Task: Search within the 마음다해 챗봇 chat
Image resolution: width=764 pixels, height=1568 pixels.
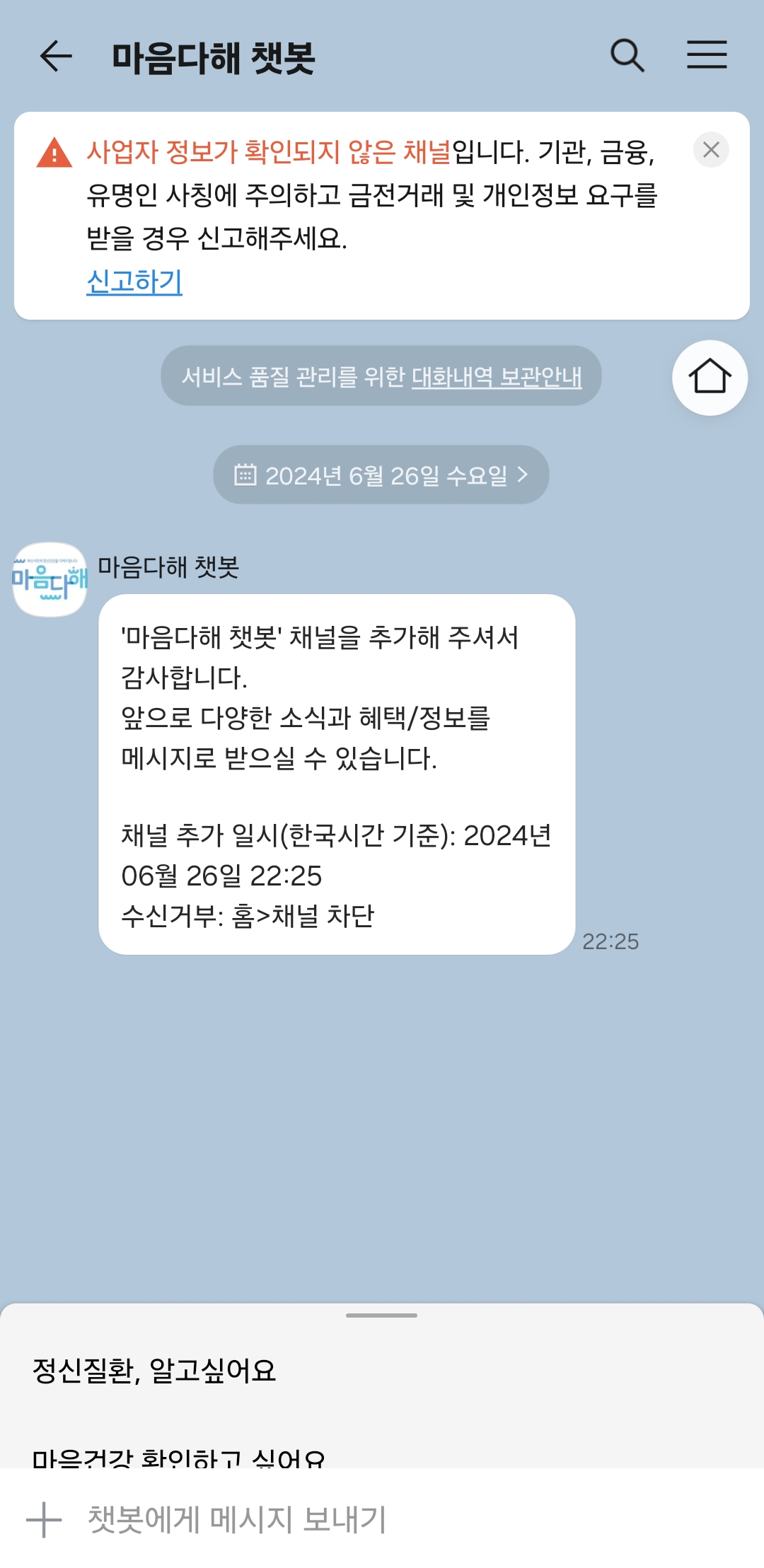Action: coord(627,56)
